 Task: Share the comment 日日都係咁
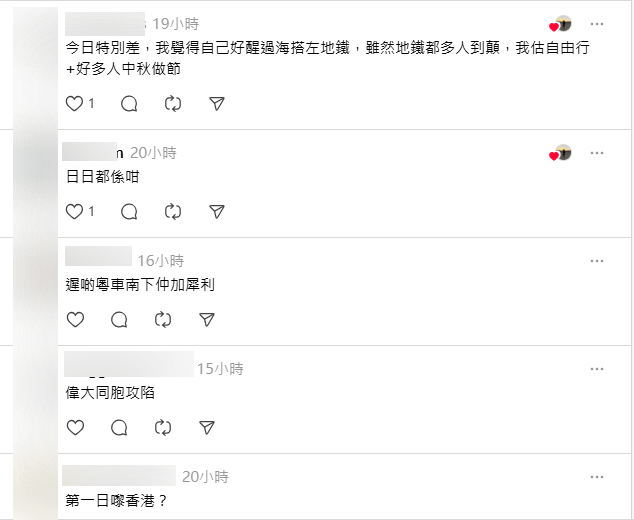[217, 211]
